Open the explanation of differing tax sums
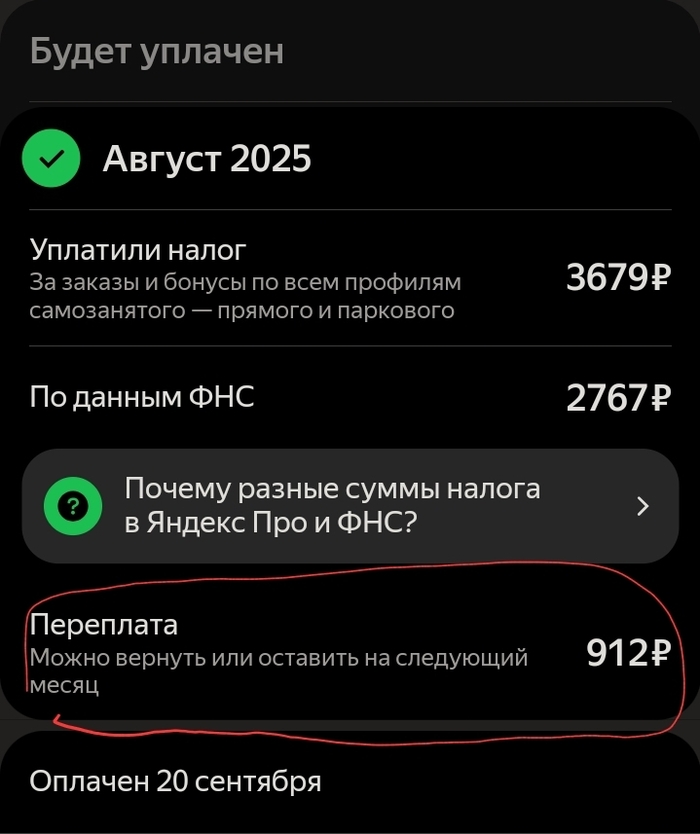Screen dimensions: 700x834 tap(350, 506)
